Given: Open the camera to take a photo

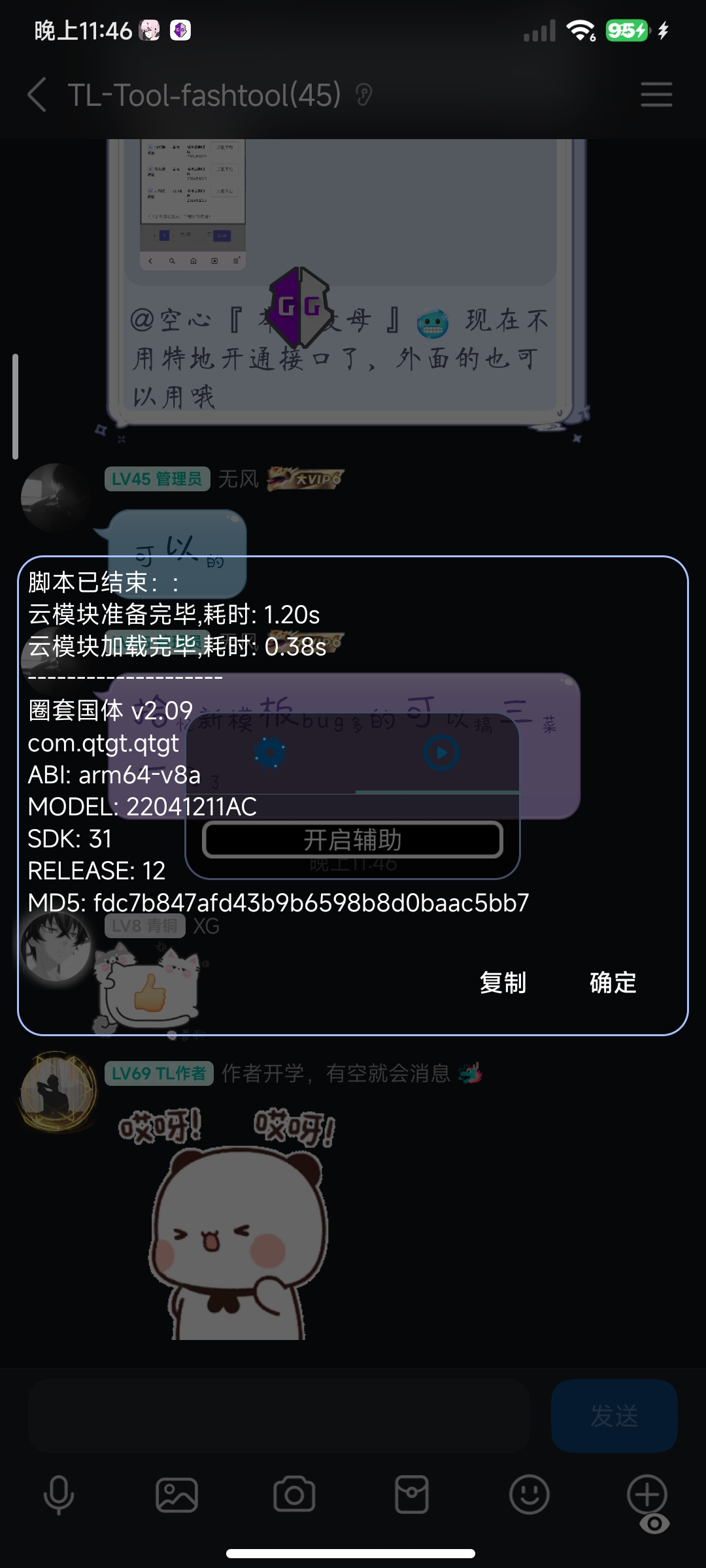Looking at the screenshot, I should 294,1495.
